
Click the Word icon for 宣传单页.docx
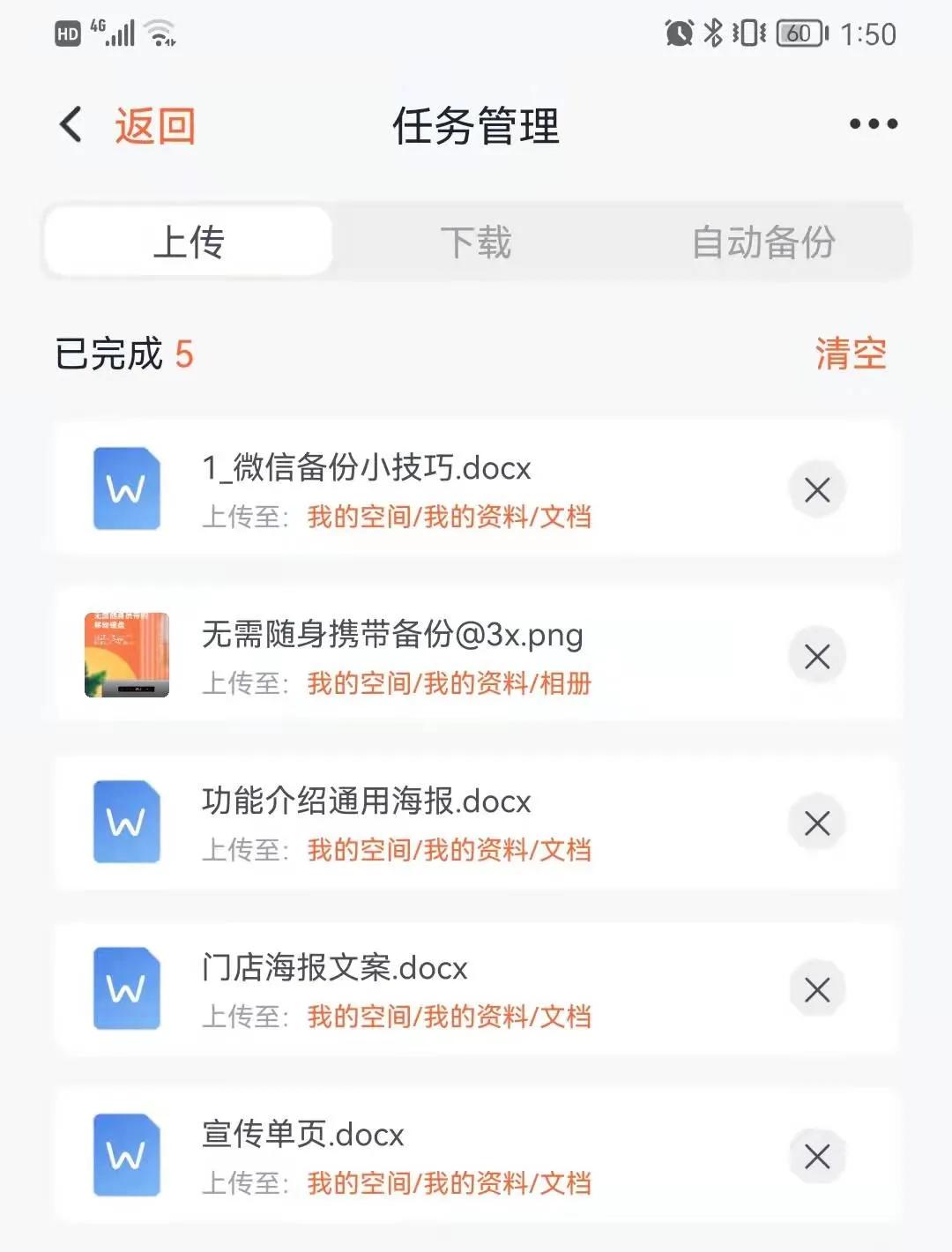[x=125, y=1155]
